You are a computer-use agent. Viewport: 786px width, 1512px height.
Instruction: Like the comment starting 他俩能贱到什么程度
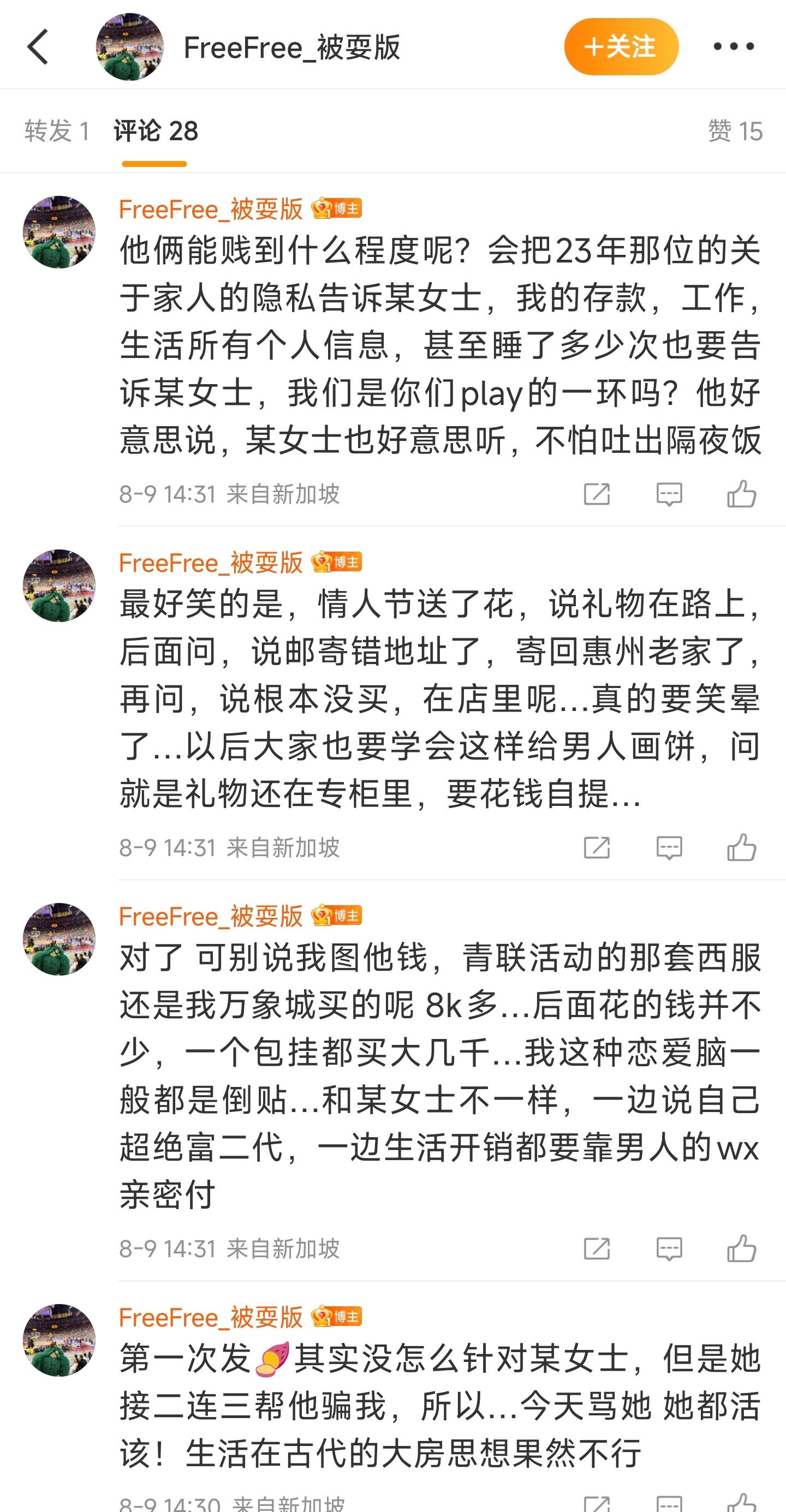coord(741,494)
